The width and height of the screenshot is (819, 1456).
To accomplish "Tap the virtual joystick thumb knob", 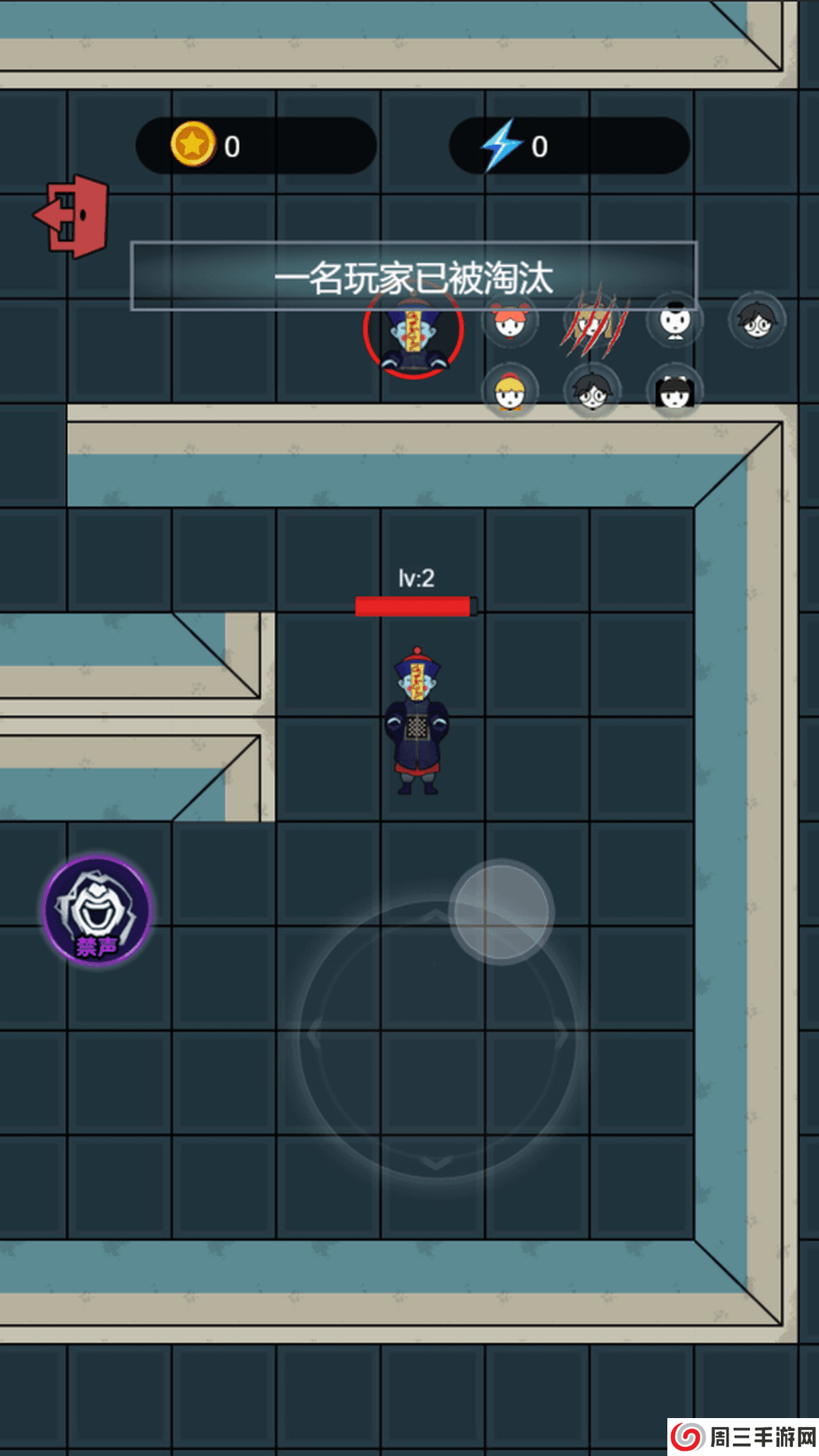I will point(501,912).
